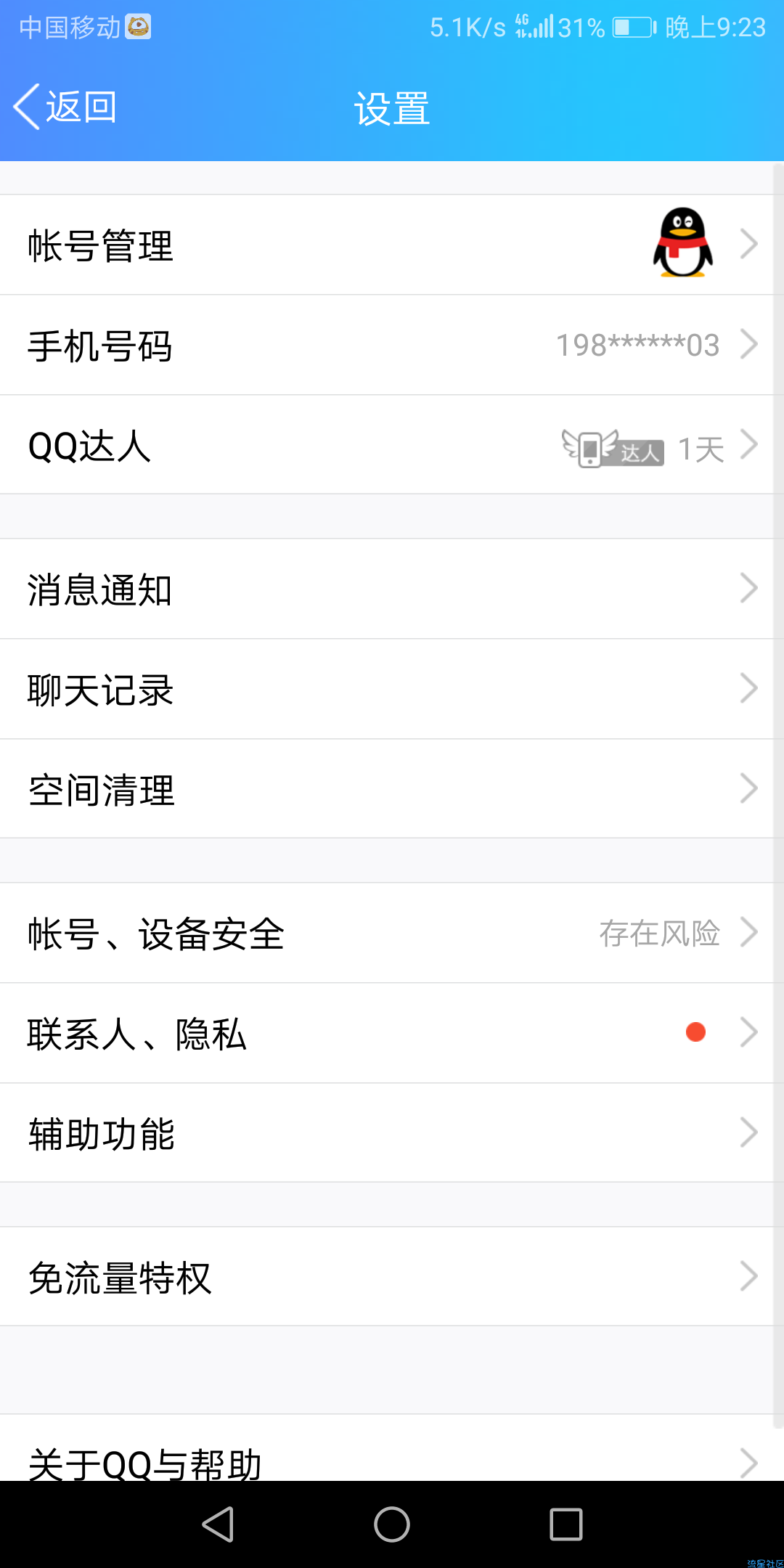
Task: Open 消息通知 notification settings
Action: coord(392,589)
